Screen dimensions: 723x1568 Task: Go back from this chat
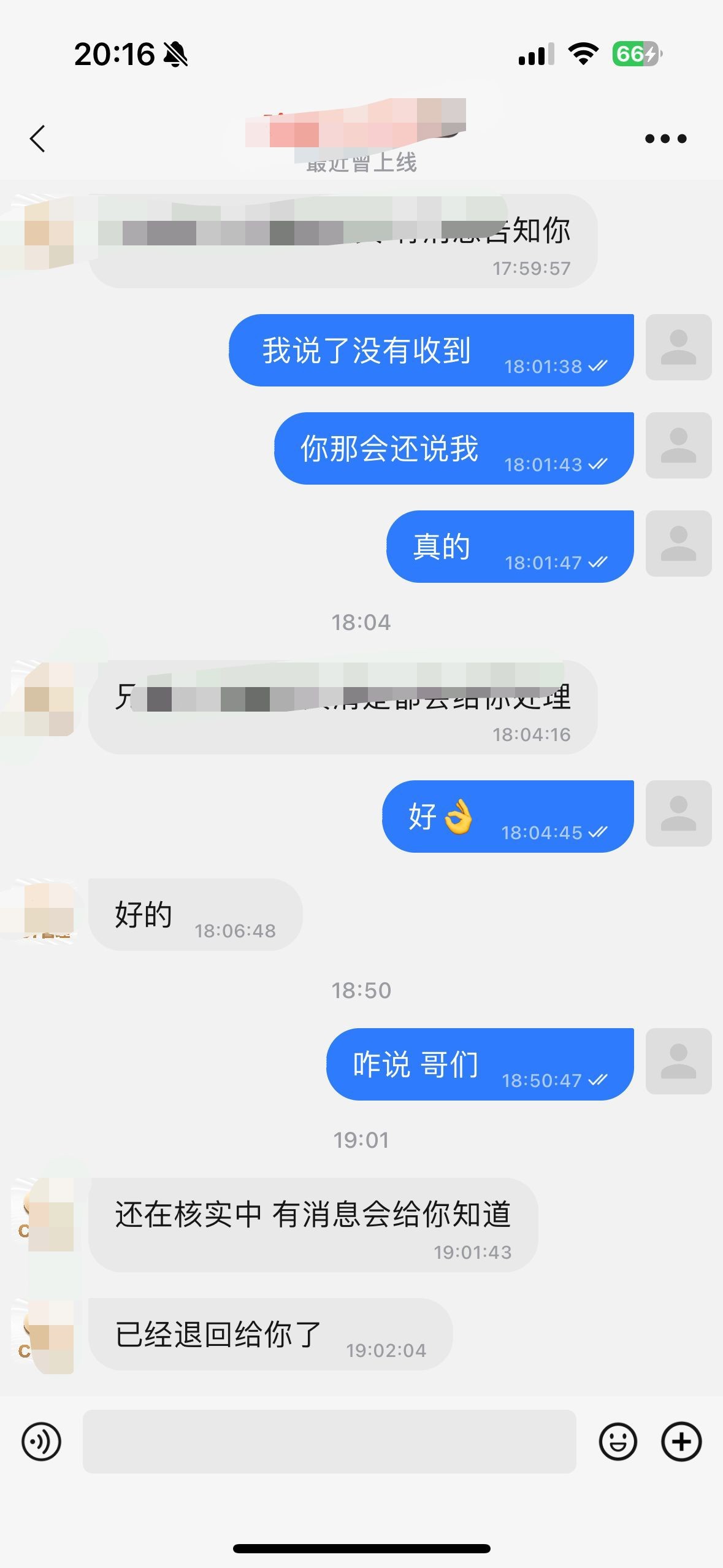coord(38,139)
